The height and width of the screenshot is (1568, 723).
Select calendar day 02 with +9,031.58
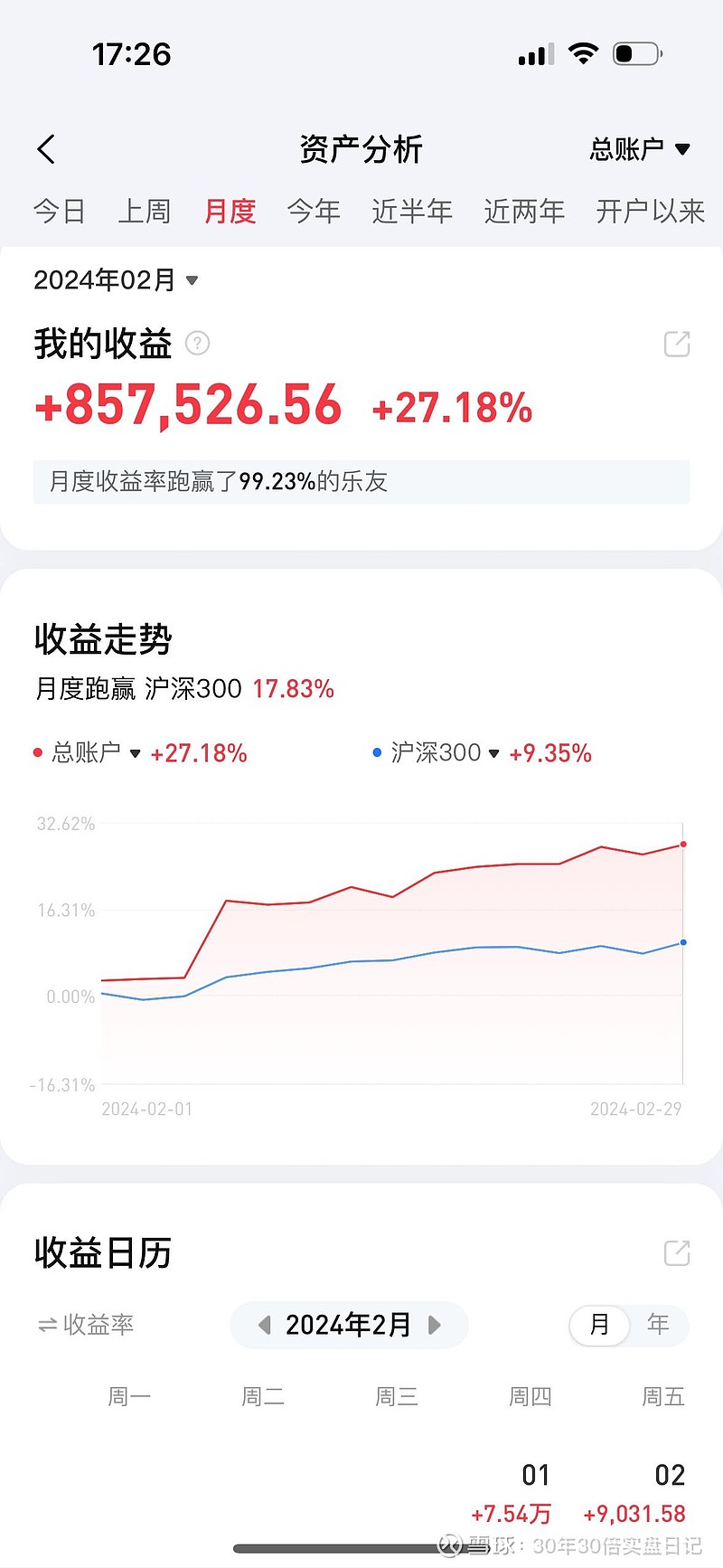[x=634, y=1494]
